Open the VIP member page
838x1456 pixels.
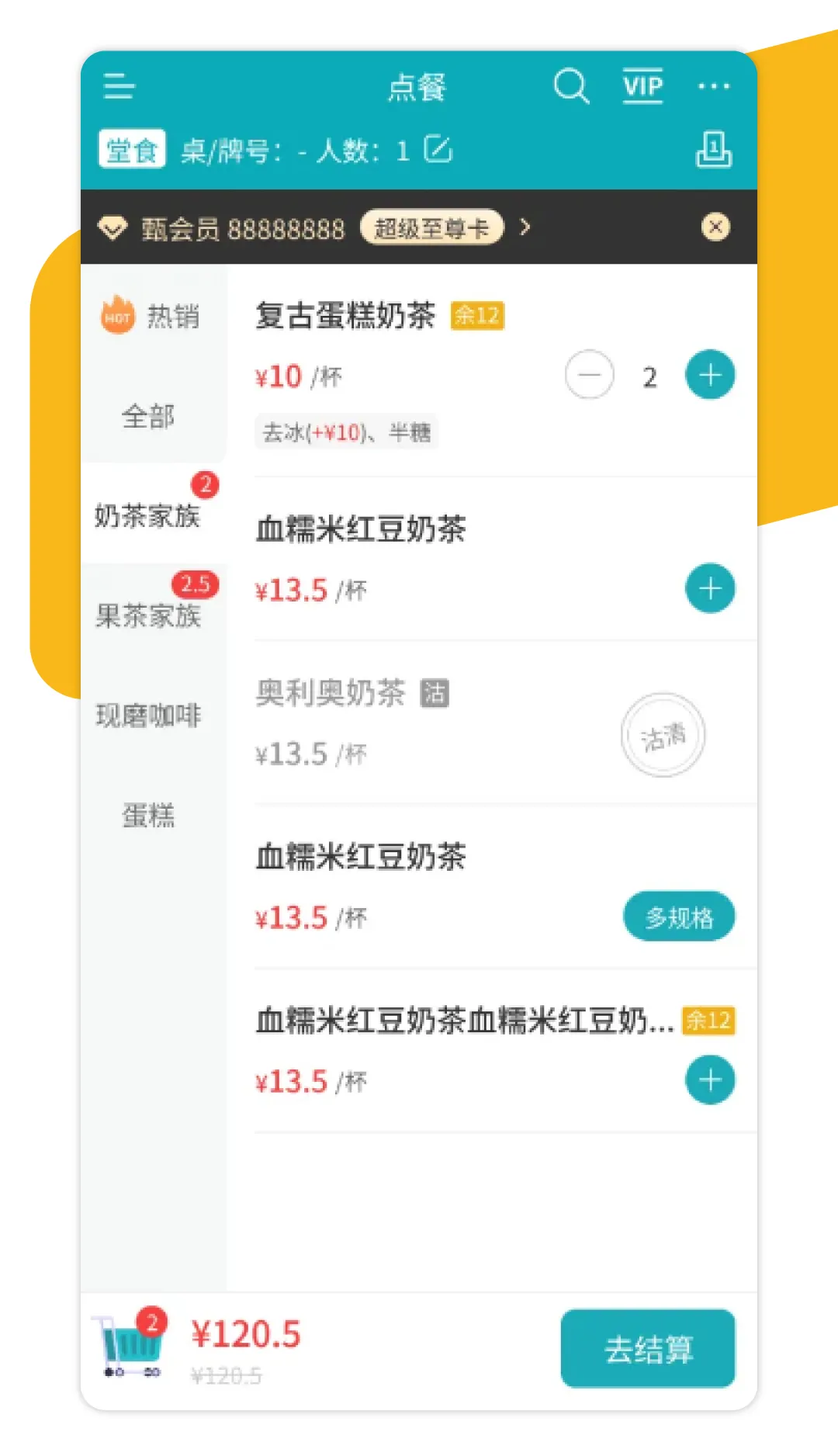click(642, 86)
